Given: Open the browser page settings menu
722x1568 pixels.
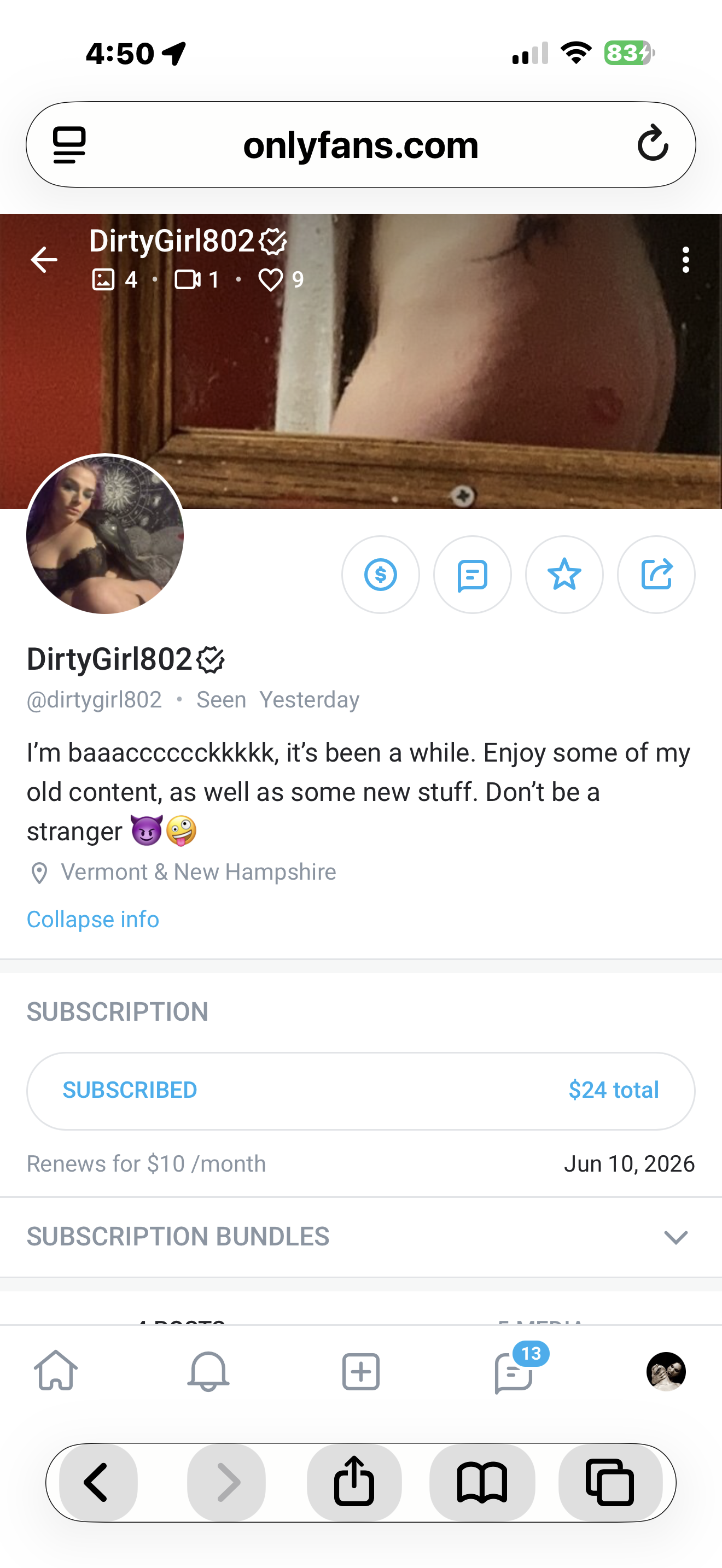Looking at the screenshot, I should (69, 144).
